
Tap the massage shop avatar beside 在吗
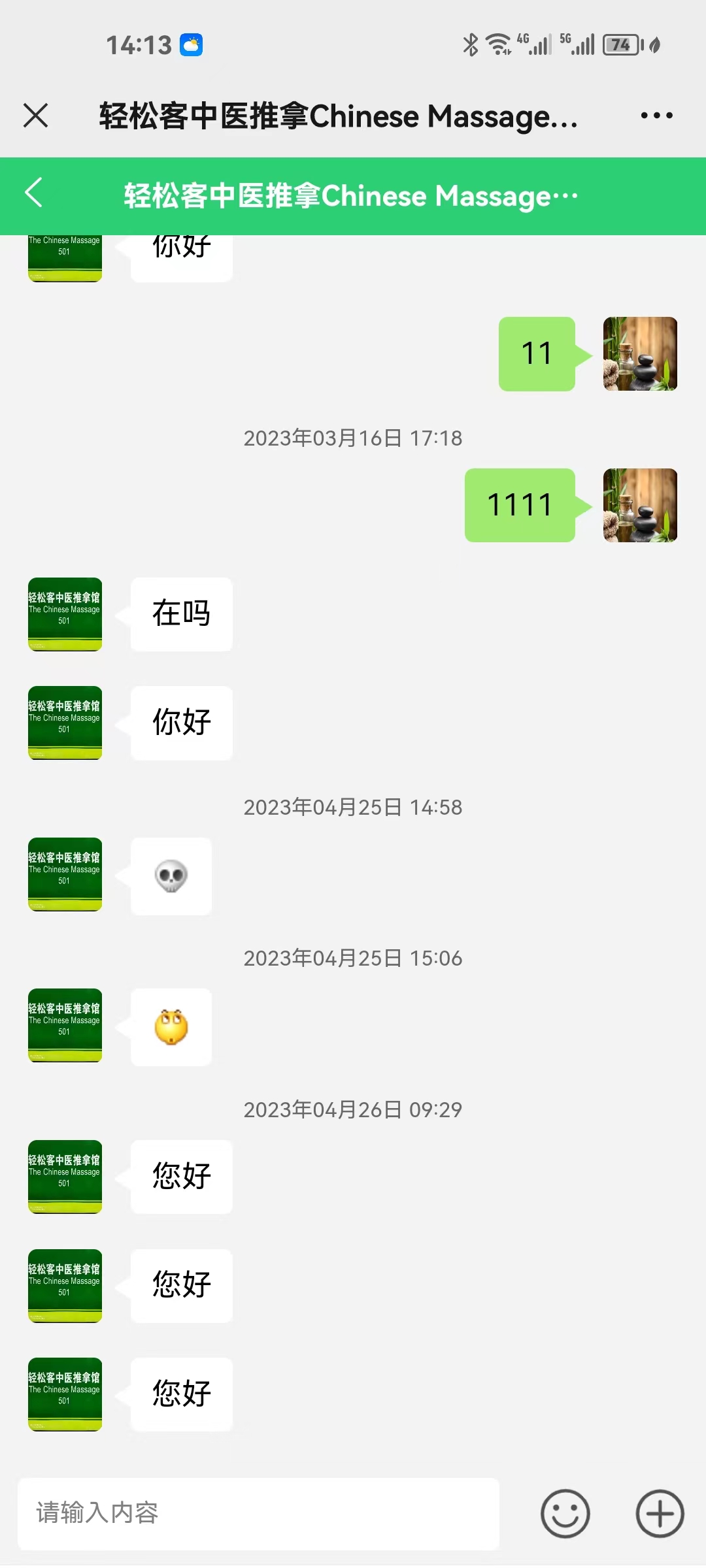[65, 614]
